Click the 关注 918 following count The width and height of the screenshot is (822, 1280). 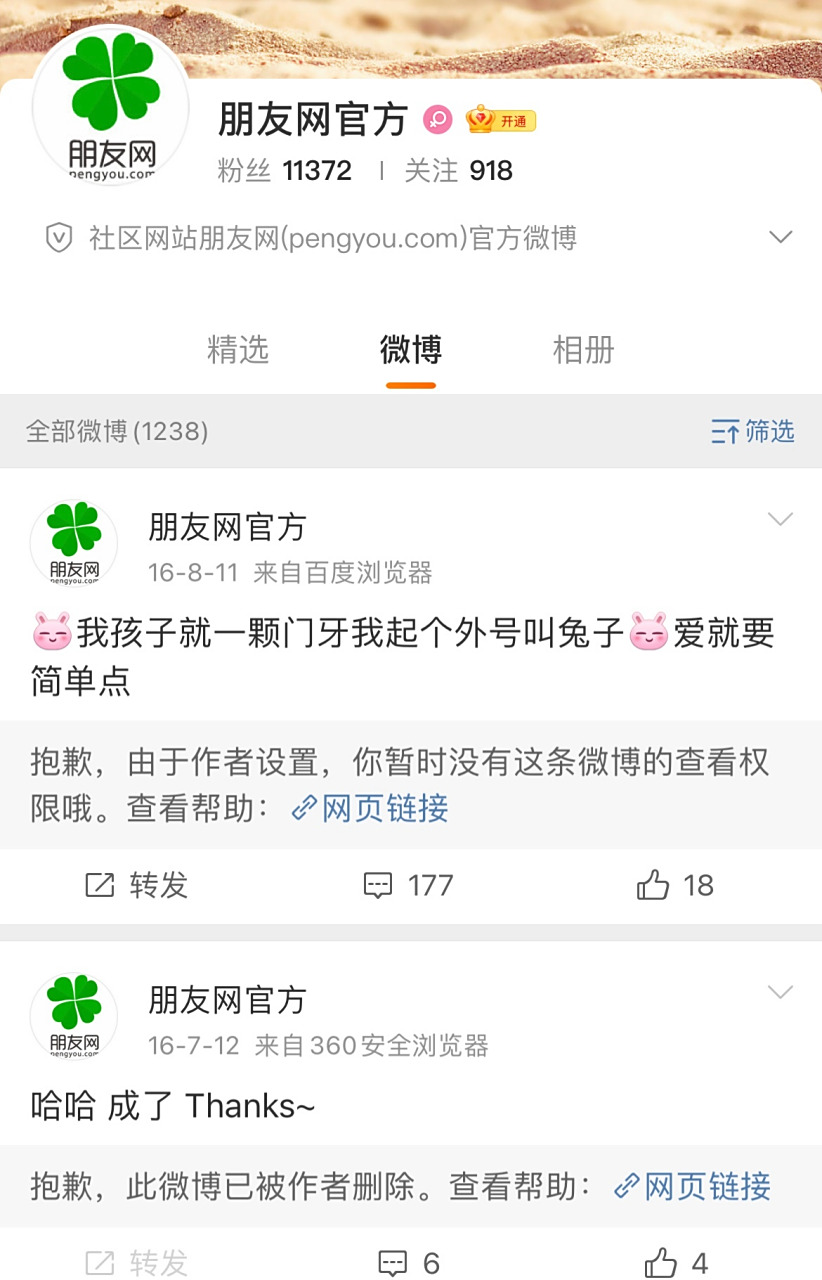(466, 170)
